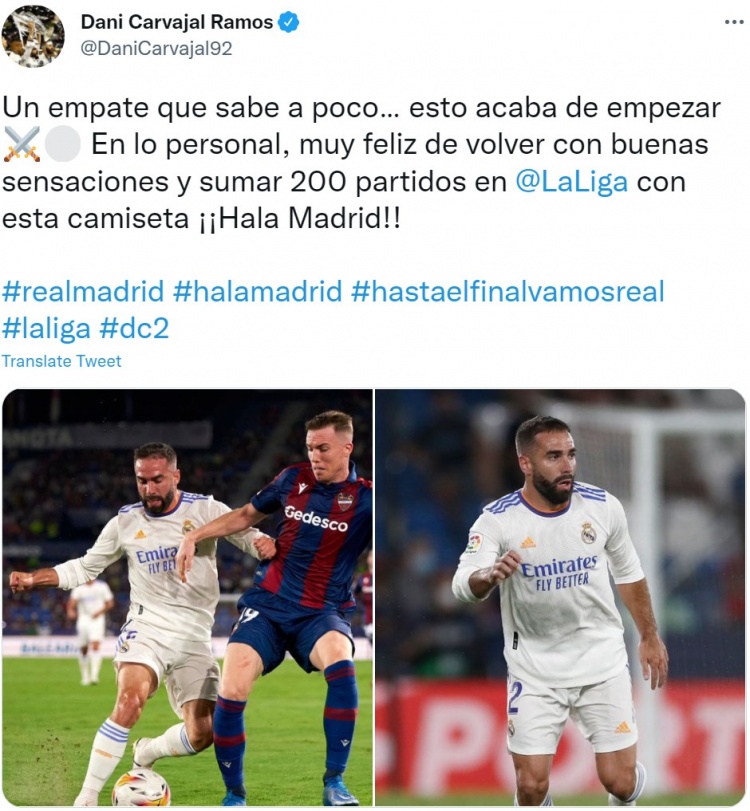Open the tweet's three-dot overflow menu
750x811 pixels.
pyautogui.click(x=733, y=21)
